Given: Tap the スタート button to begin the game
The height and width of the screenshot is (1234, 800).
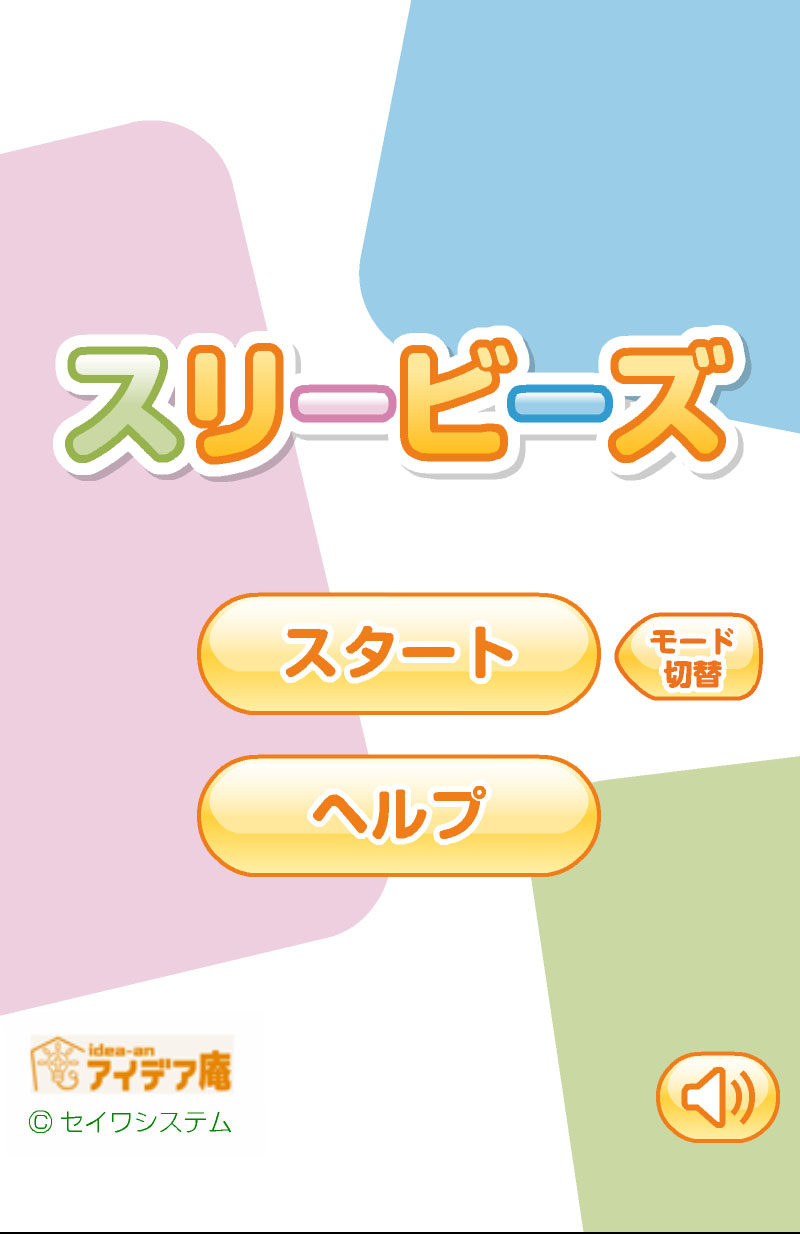Looking at the screenshot, I should tap(398, 654).
